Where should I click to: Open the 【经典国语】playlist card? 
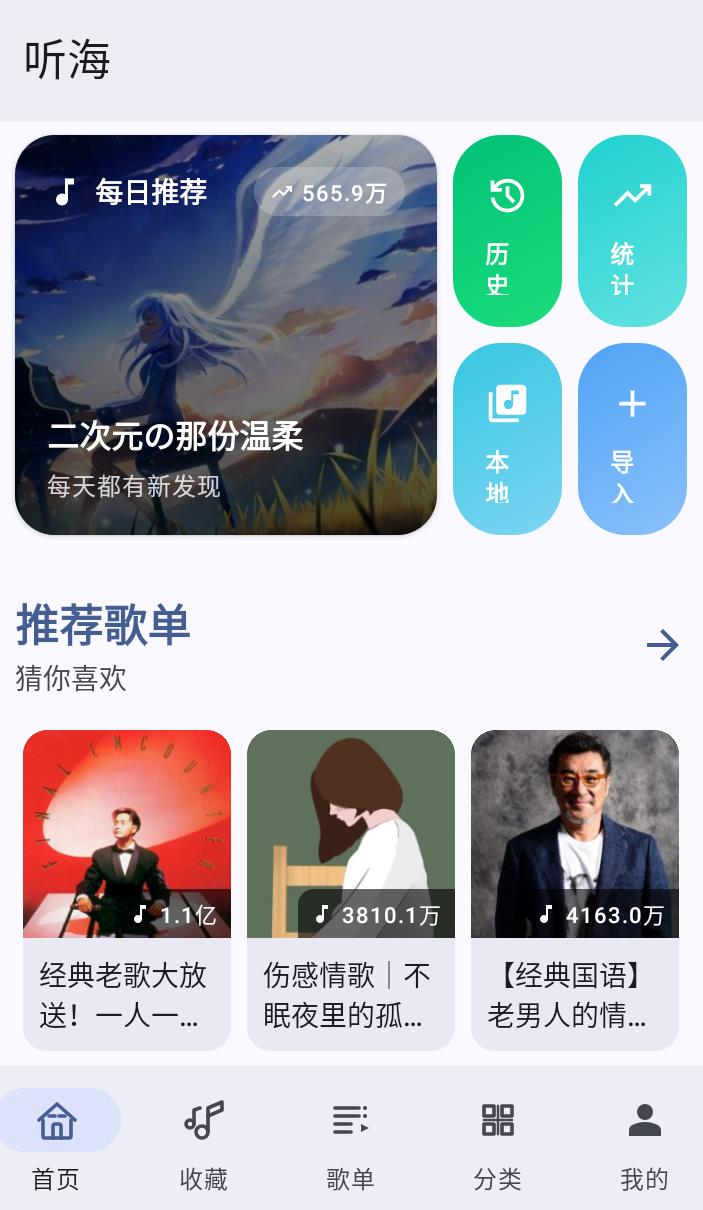click(575, 890)
